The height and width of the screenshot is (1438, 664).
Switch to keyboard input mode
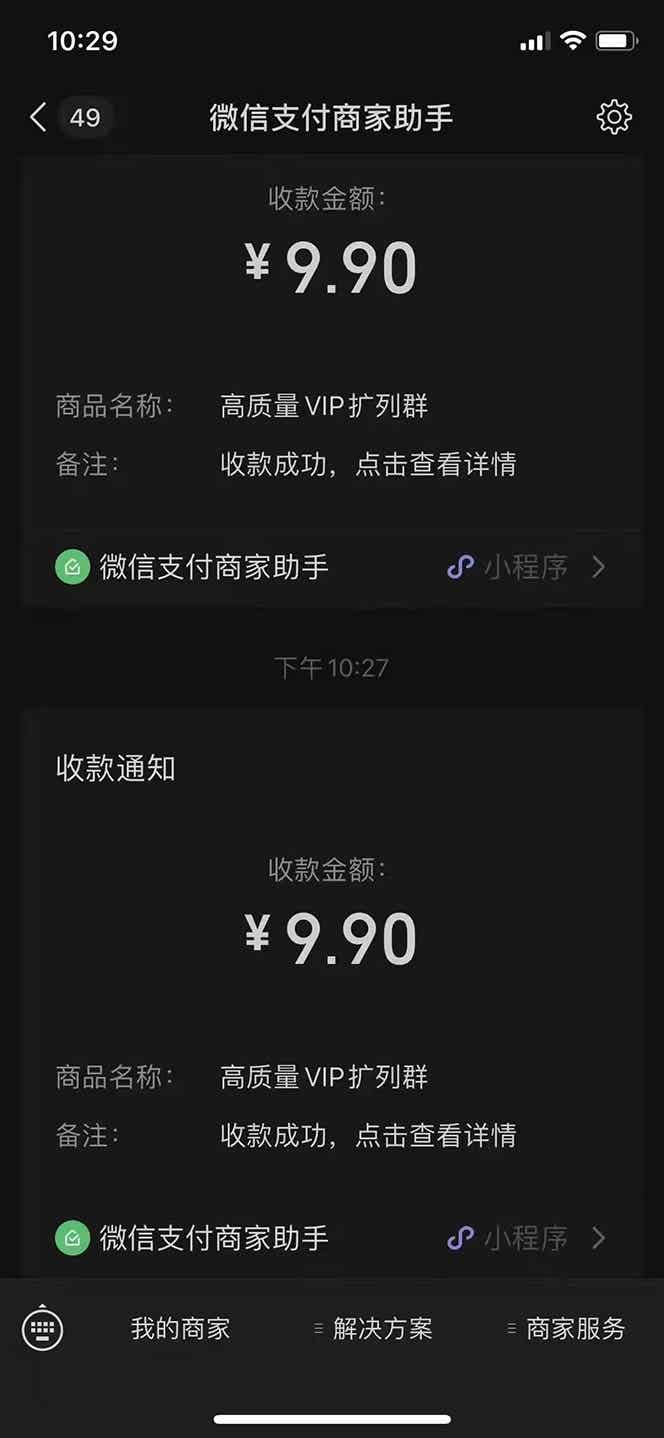42,1329
